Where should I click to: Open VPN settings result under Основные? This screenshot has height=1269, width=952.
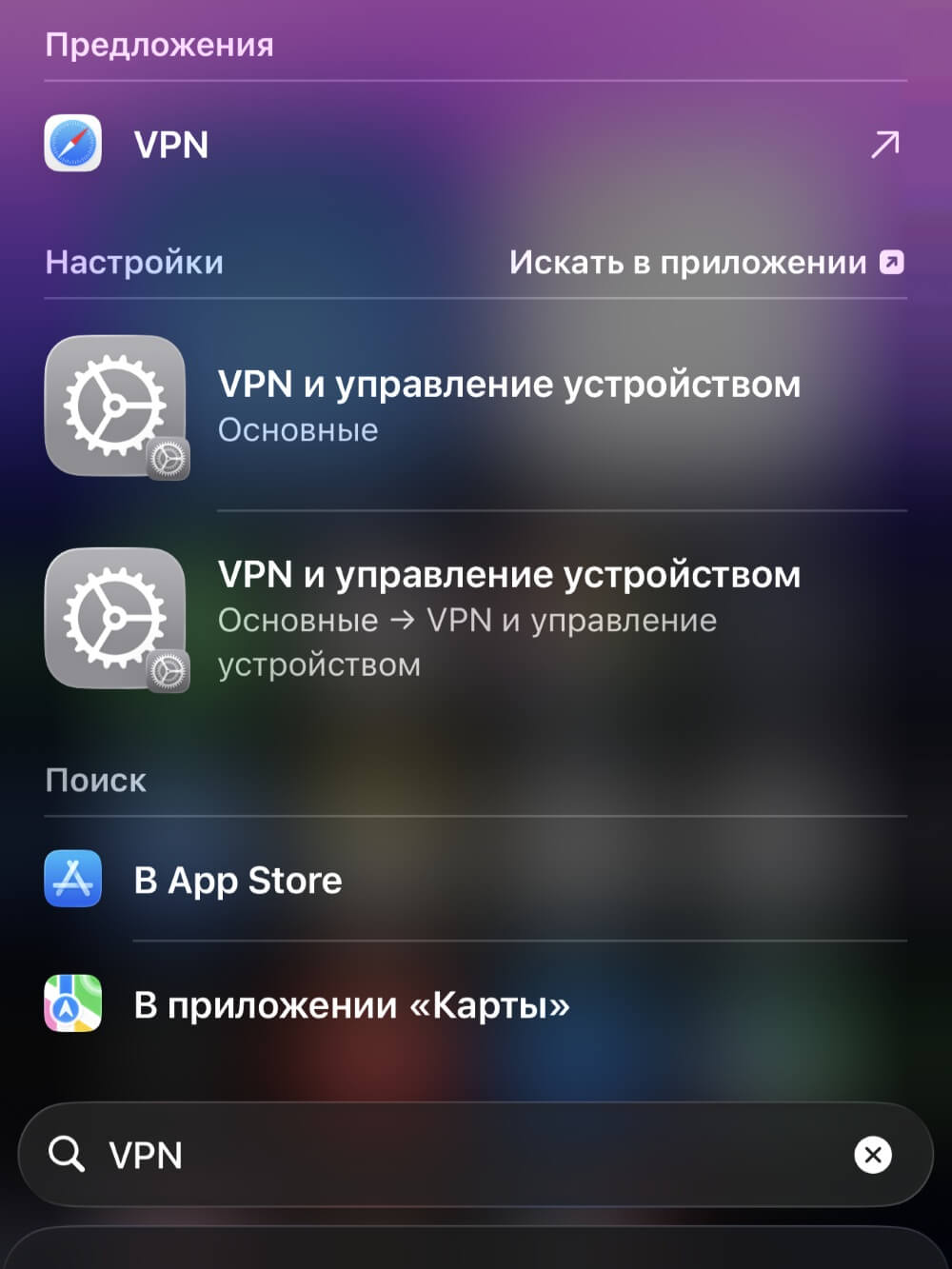pyautogui.click(x=509, y=406)
